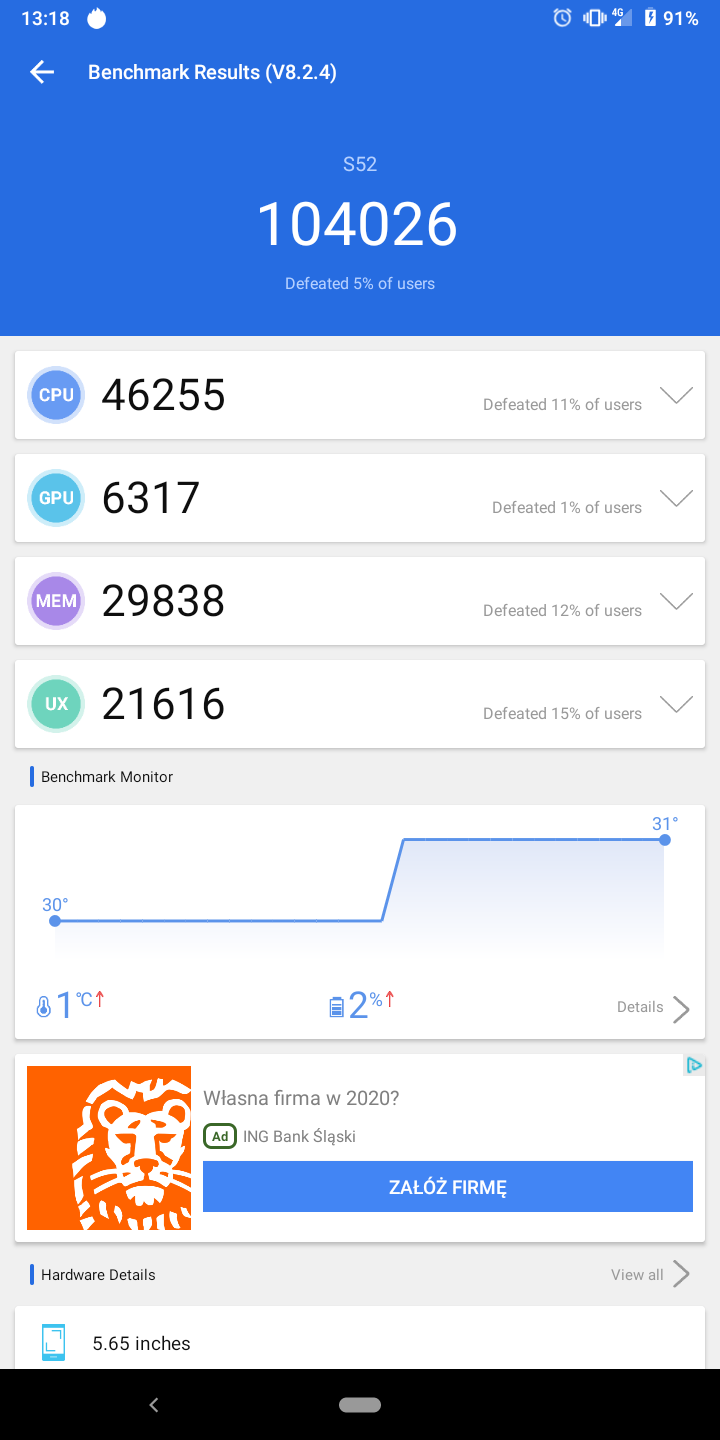Tap the system home pill
This screenshot has width=720, height=1440.
click(x=360, y=1405)
